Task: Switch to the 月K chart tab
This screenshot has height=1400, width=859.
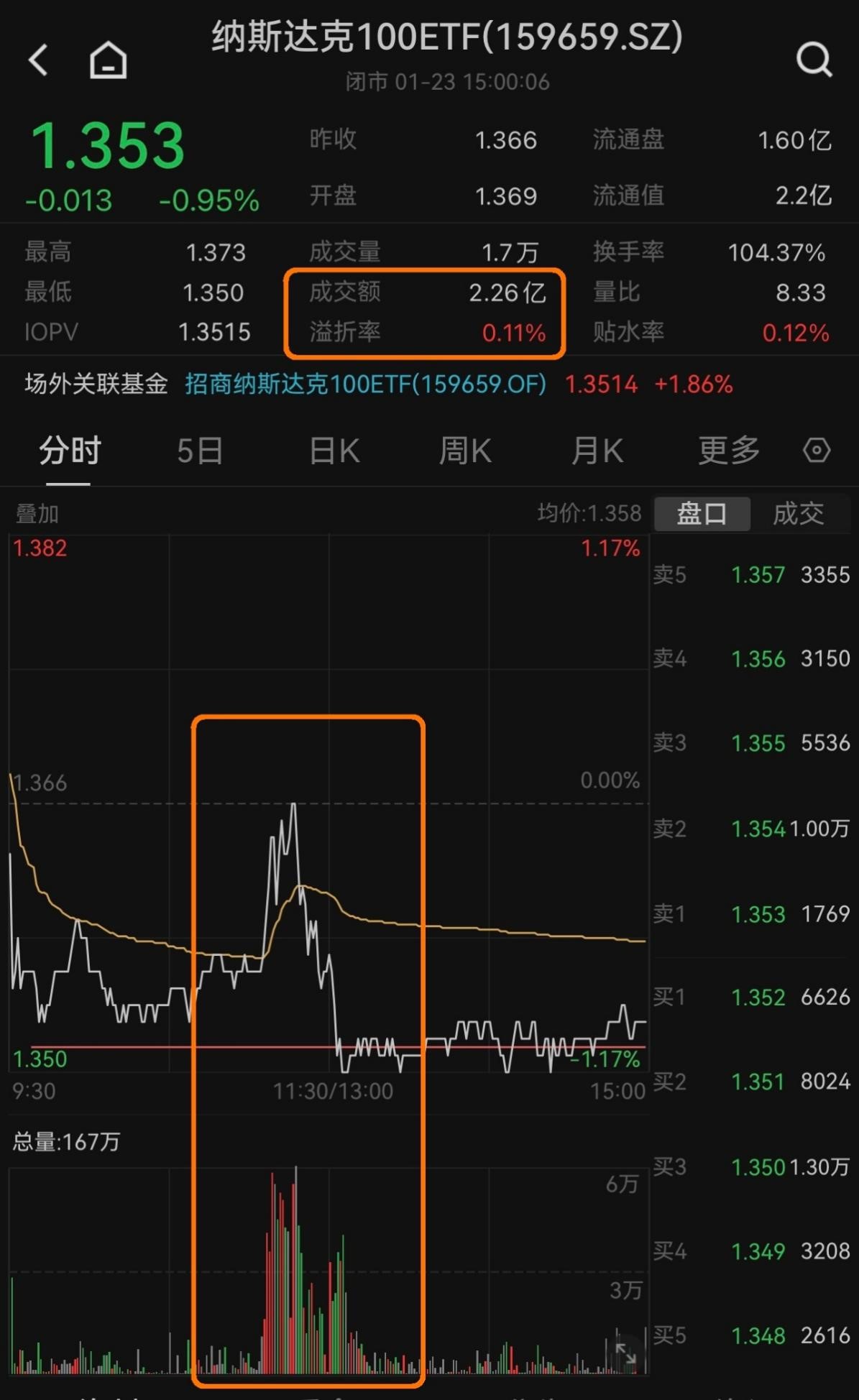Action: tap(597, 451)
